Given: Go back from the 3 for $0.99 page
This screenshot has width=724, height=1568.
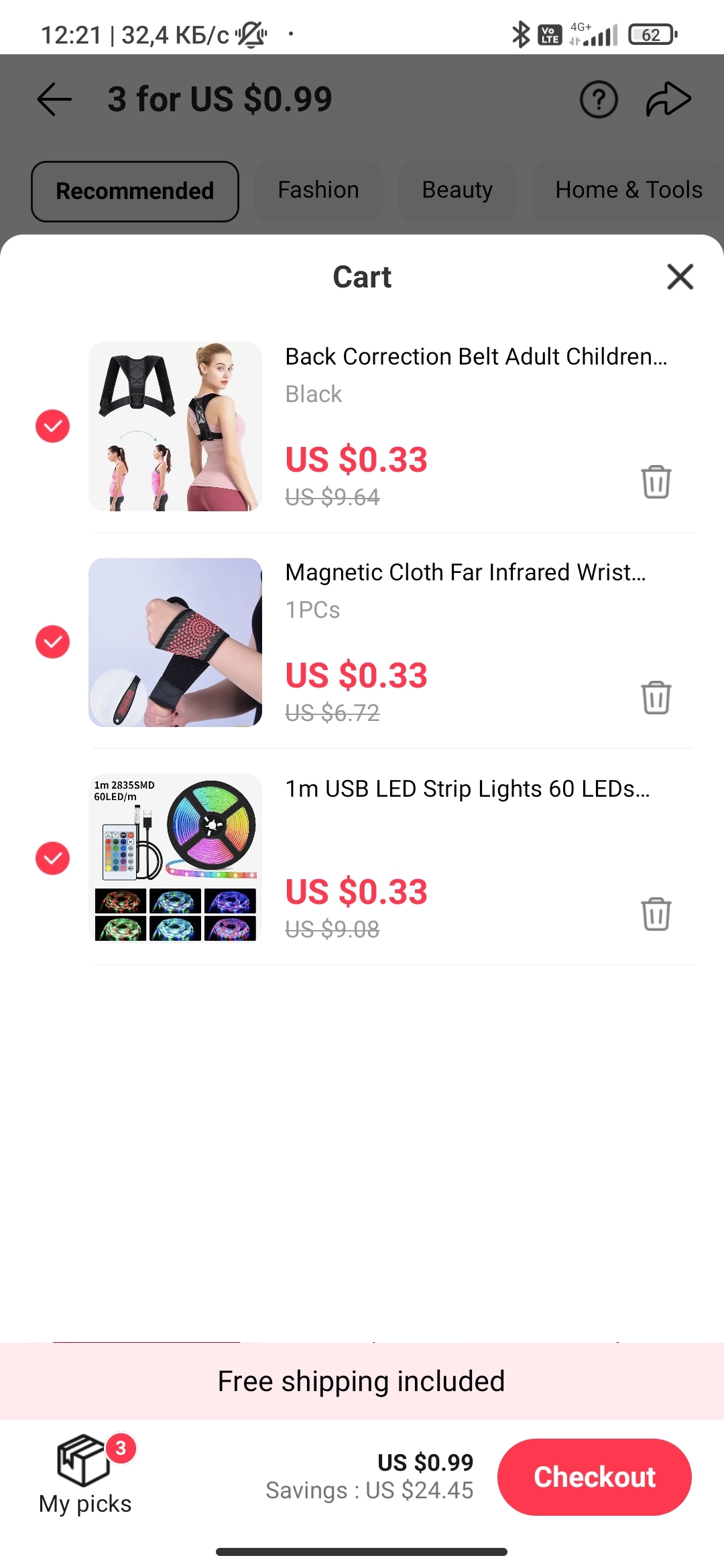Looking at the screenshot, I should [54, 100].
